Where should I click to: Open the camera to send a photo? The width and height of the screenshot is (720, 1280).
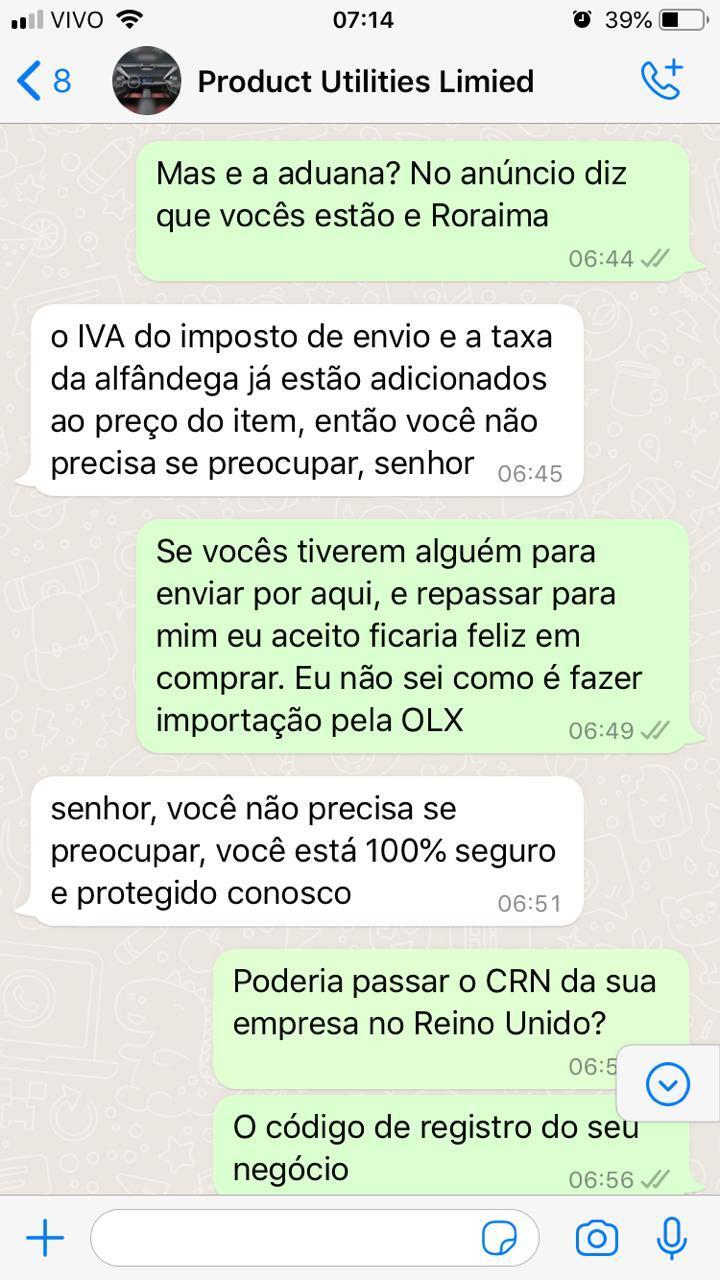coord(597,1239)
